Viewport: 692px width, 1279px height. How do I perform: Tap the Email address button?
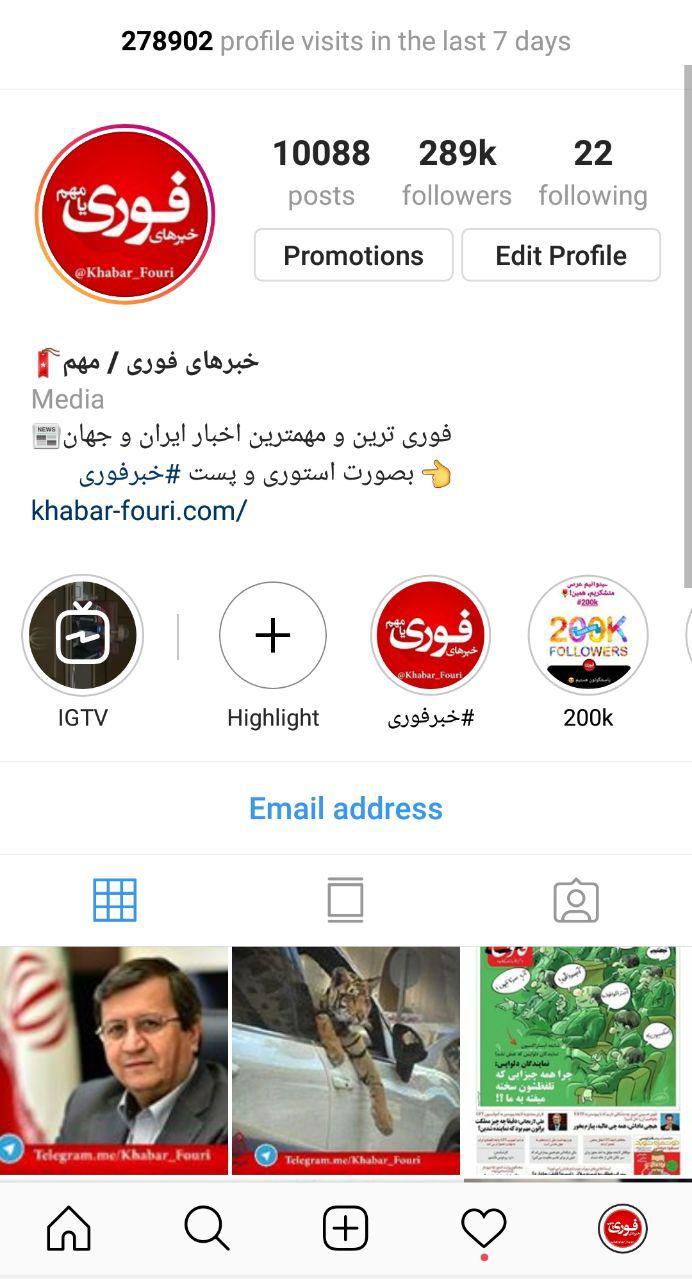point(345,808)
